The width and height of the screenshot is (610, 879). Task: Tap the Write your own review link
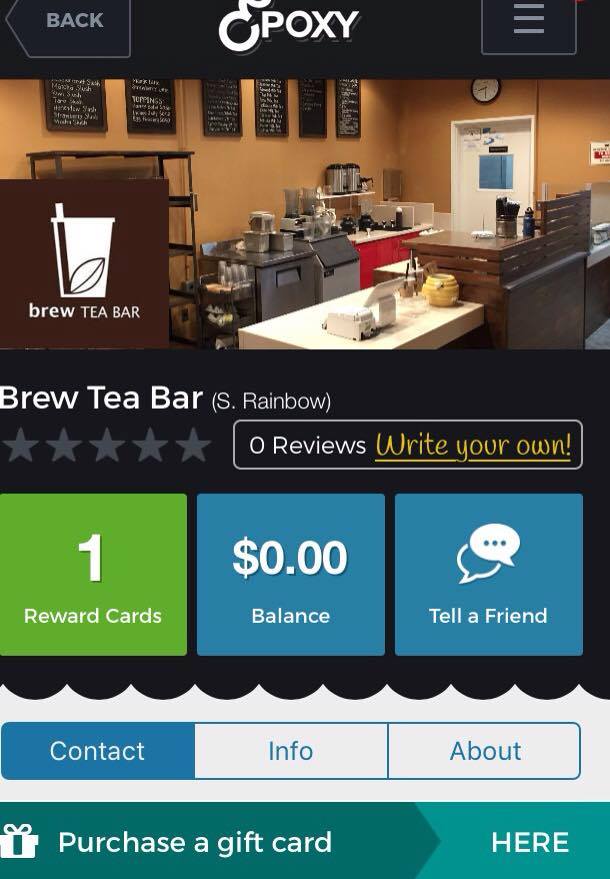click(473, 445)
